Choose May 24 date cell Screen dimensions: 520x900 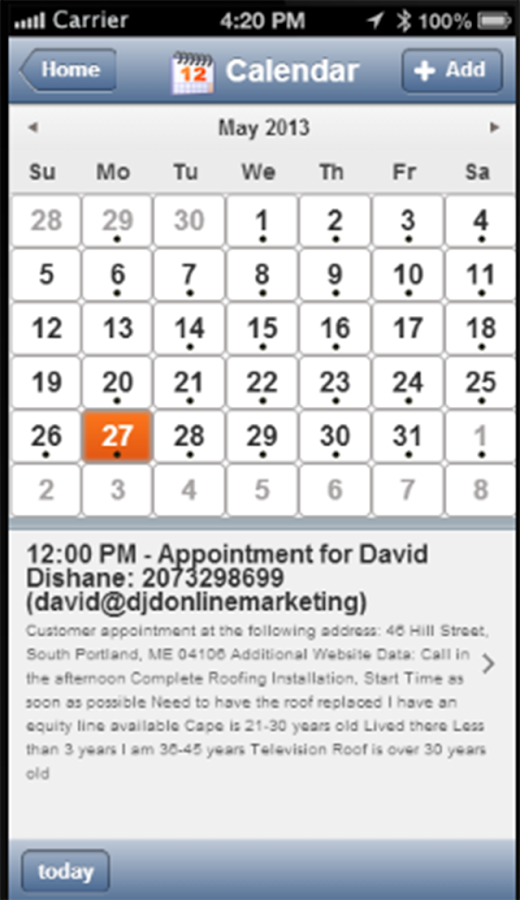click(408, 383)
